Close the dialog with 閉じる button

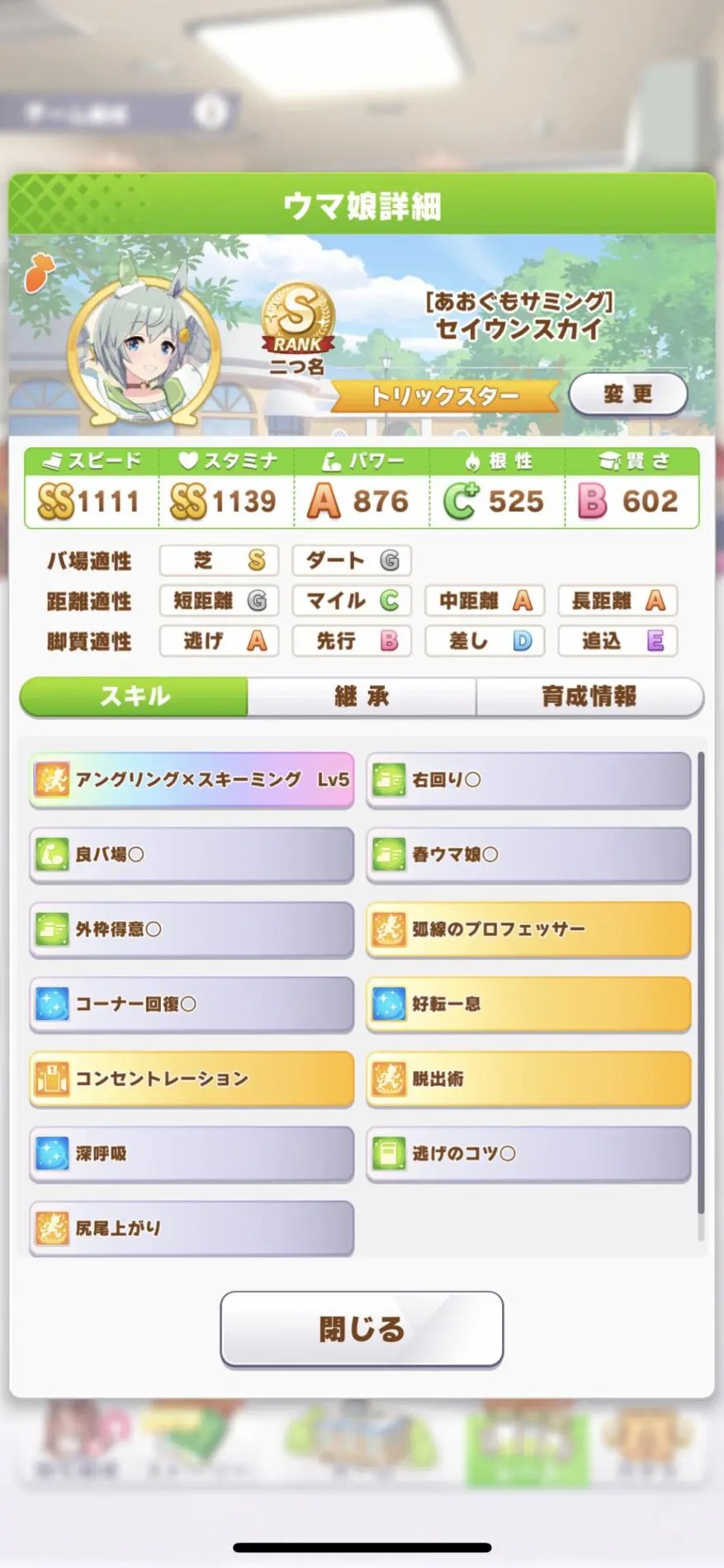click(x=362, y=1329)
